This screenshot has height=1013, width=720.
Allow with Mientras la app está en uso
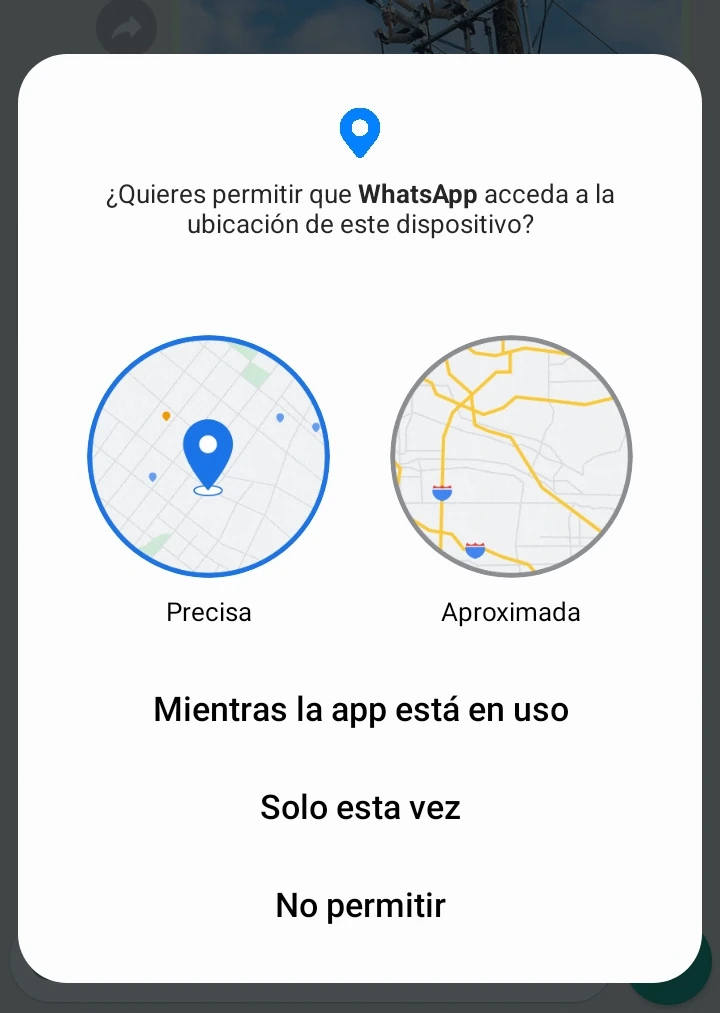pyautogui.click(x=360, y=710)
